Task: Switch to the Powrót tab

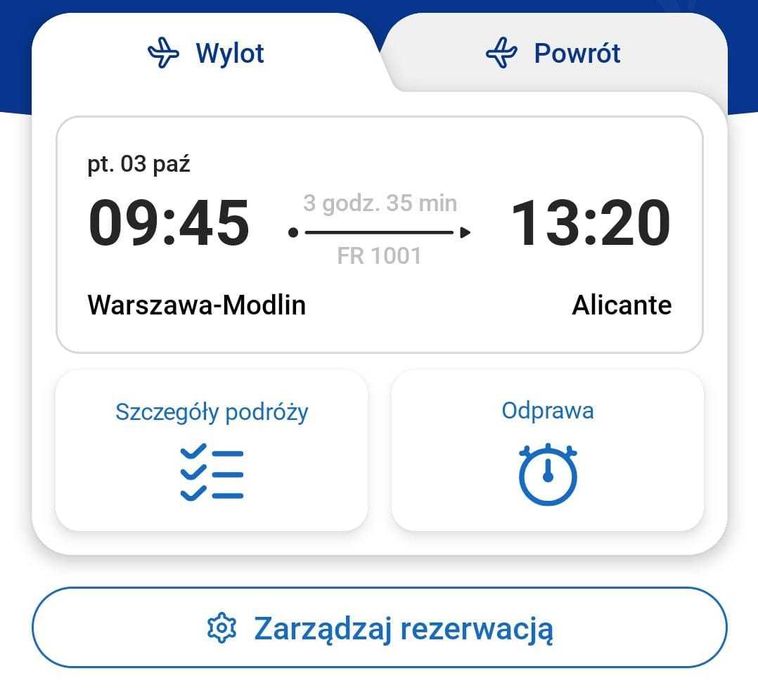Action: 553,53
